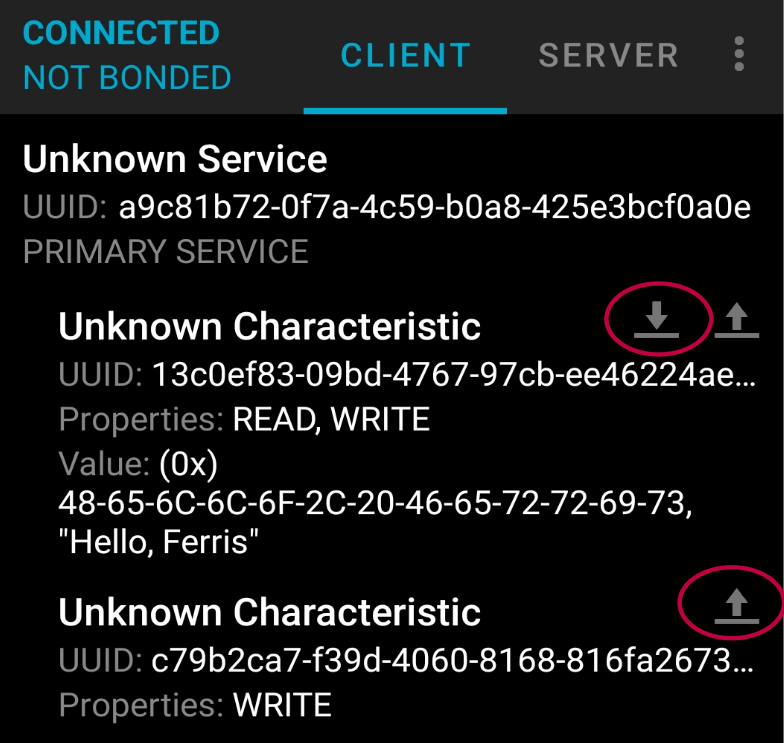784x743 pixels.
Task: Switch to the SERVER tab
Action: click(608, 55)
